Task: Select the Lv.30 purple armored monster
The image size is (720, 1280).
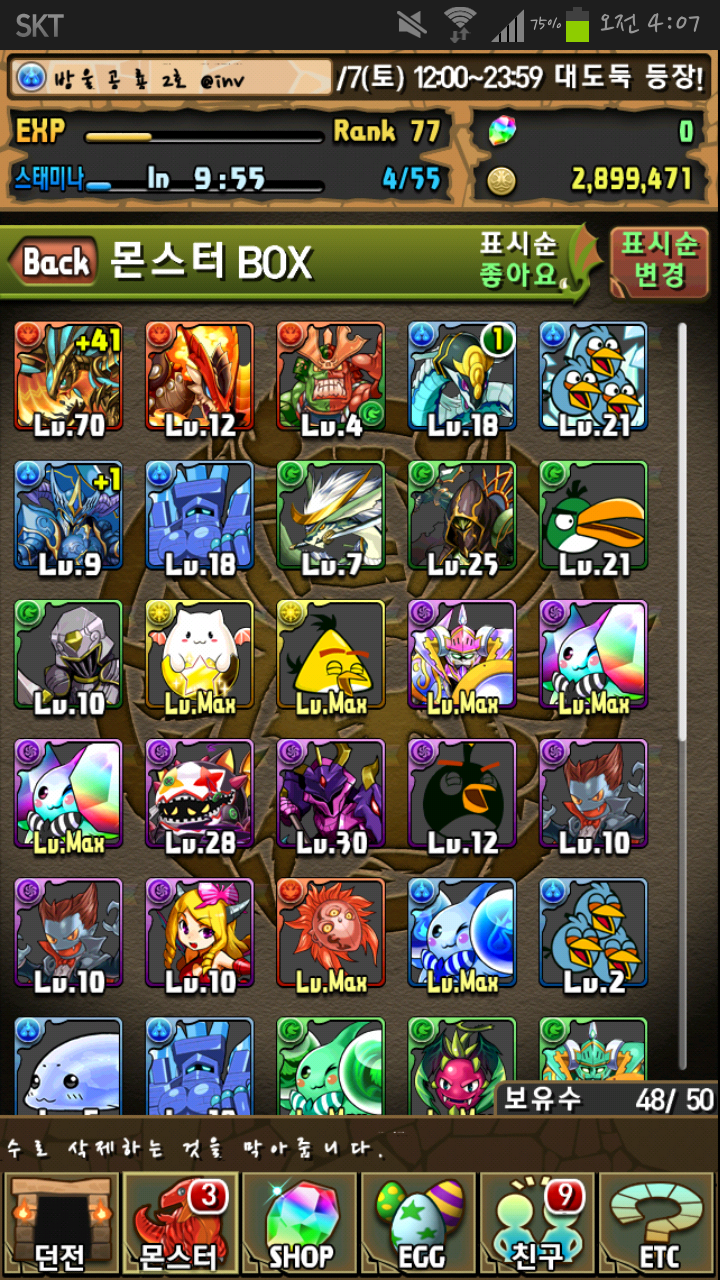Action: (x=330, y=794)
